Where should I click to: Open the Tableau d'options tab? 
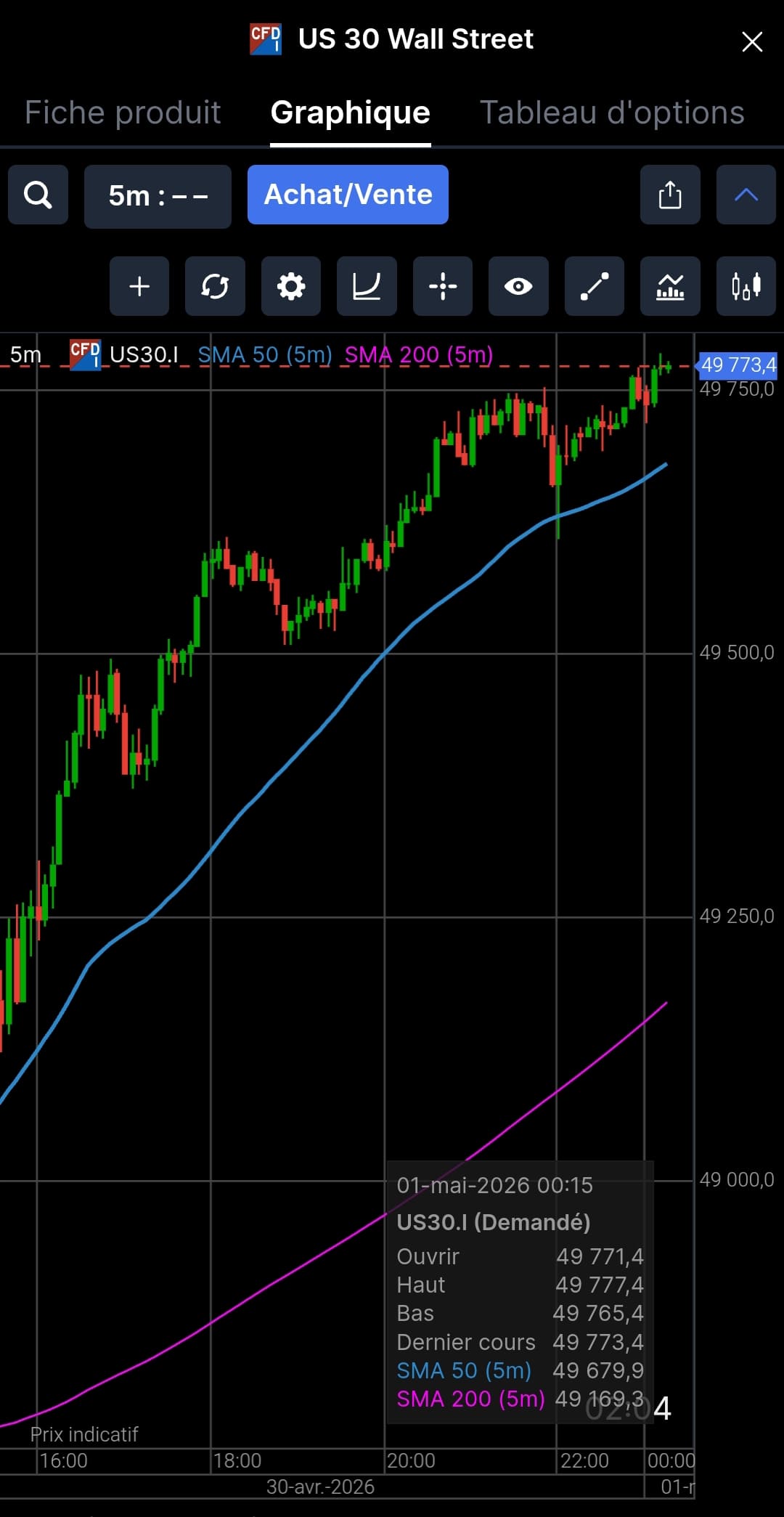coord(612,113)
